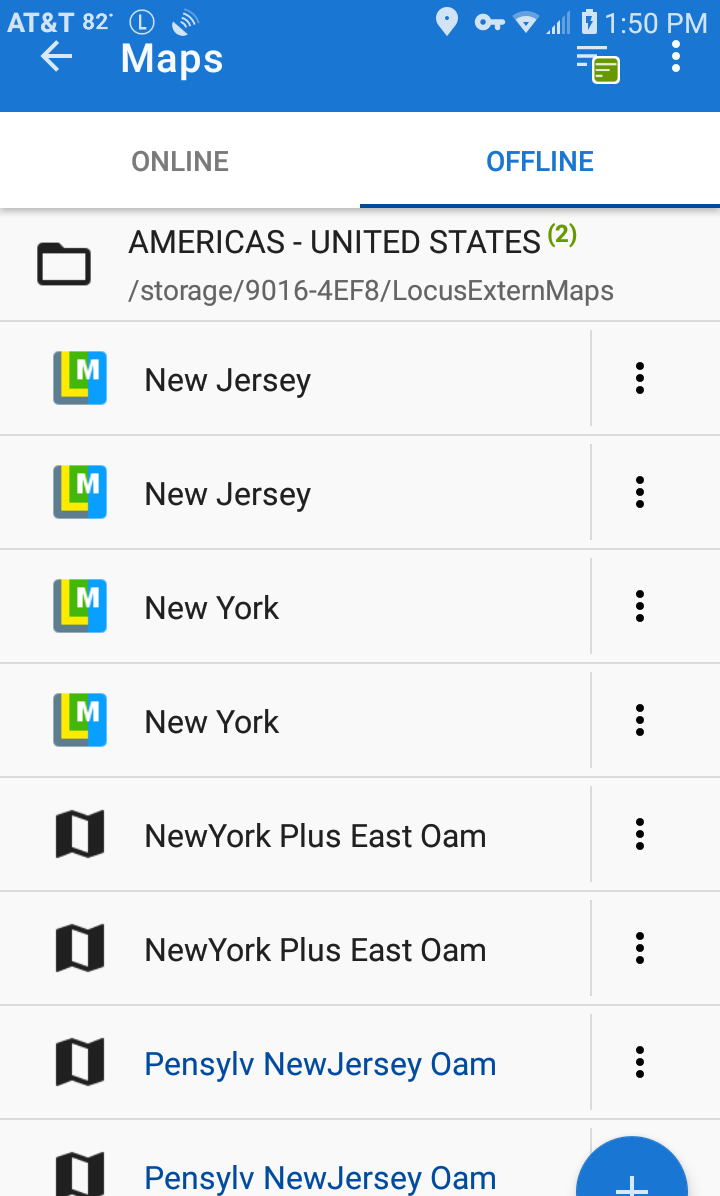Select the first New York map
Image resolution: width=720 pixels, height=1196 pixels.
pyautogui.click(x=295, y=607)
